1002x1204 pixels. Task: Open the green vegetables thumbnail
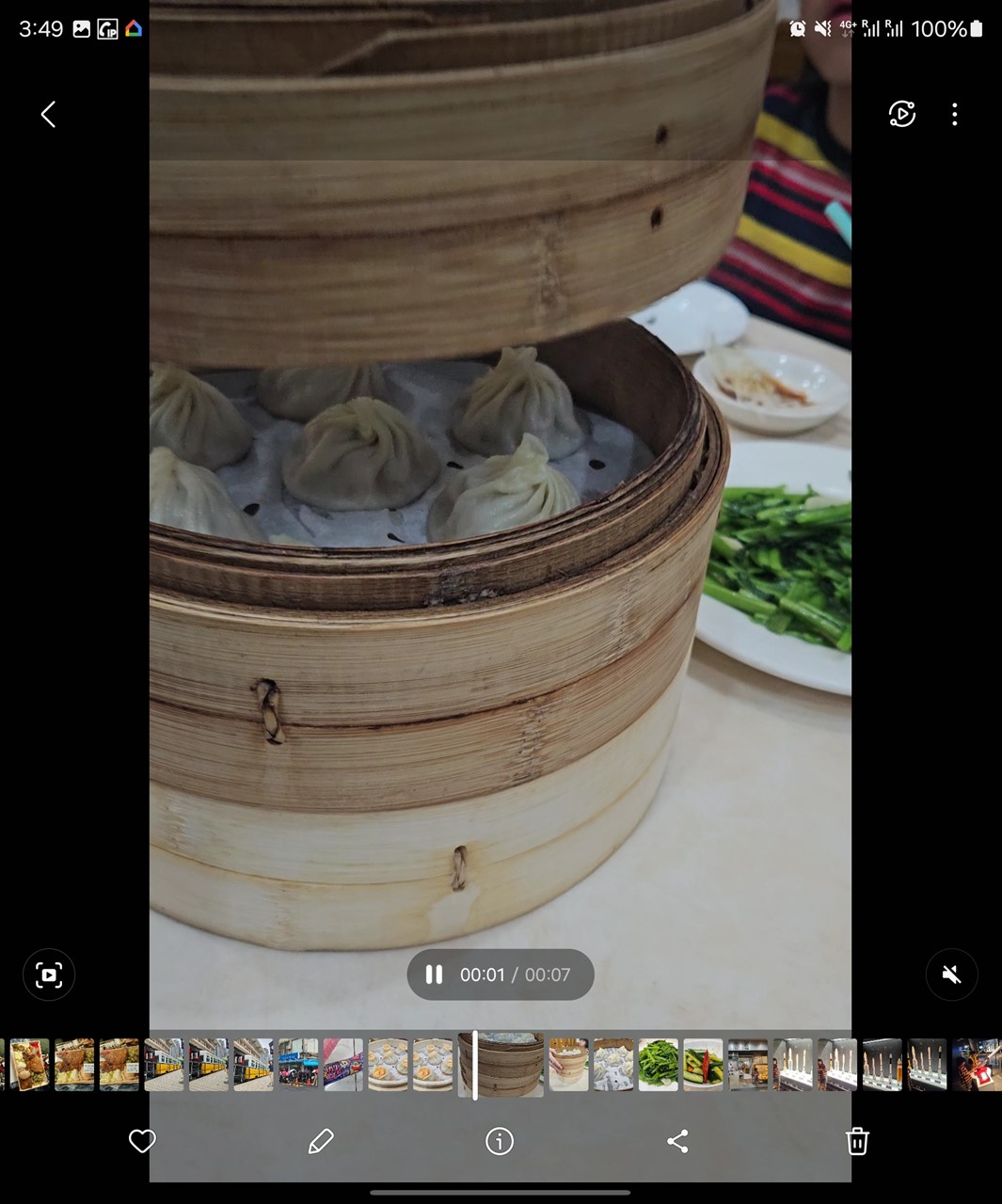pos(658,1065)
